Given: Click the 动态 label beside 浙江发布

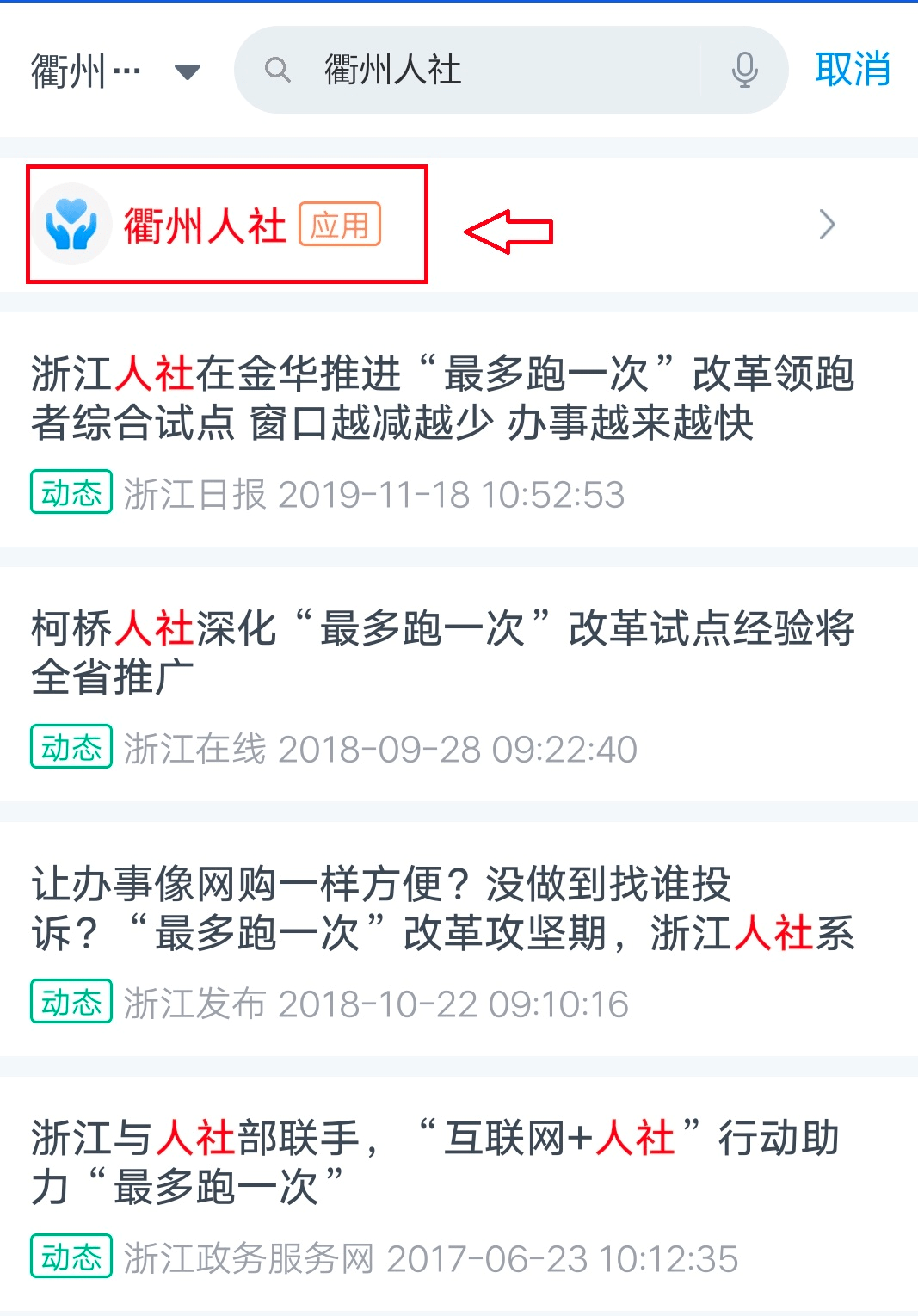Looking at the screenshot, I should [x=71, y=1001].
